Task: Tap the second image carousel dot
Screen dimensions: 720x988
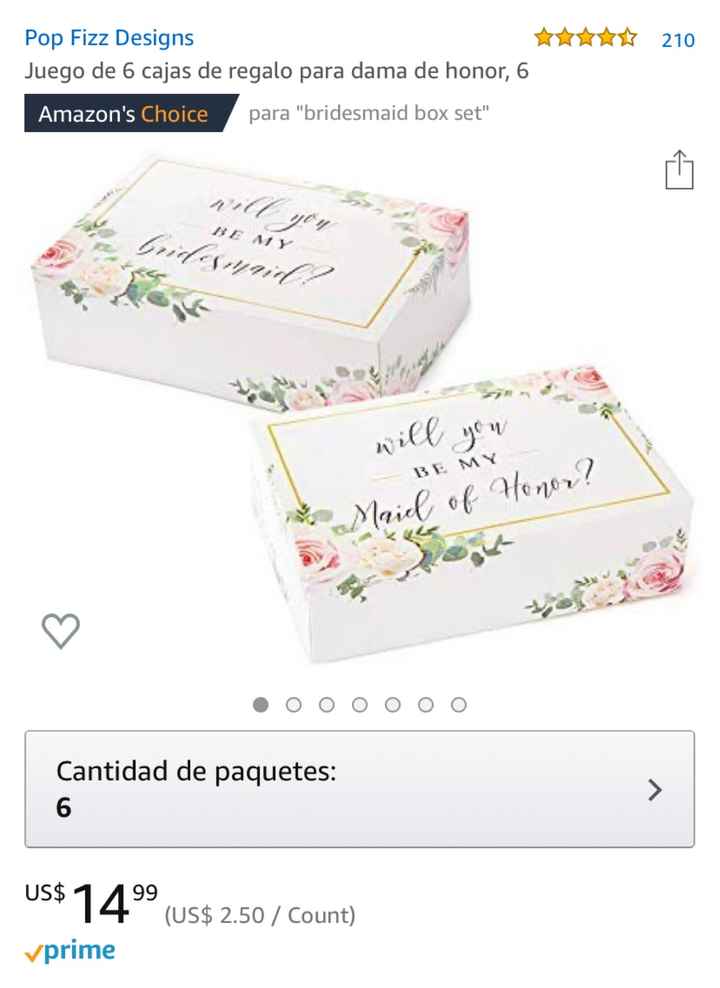Action: pyautogui.click(x=293, y=704)
